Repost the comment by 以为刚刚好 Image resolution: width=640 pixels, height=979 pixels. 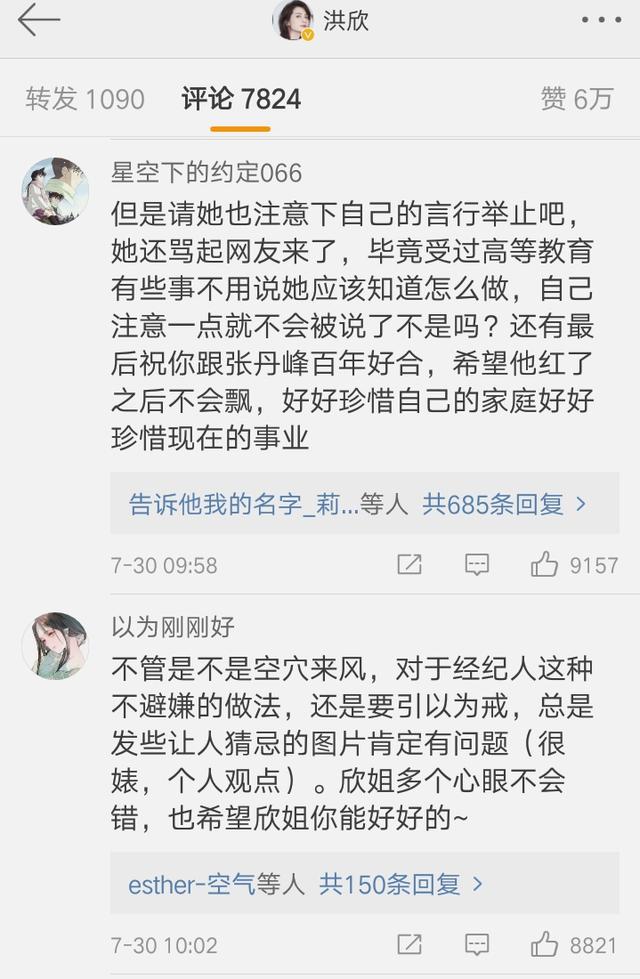click(x=409, y=944)
